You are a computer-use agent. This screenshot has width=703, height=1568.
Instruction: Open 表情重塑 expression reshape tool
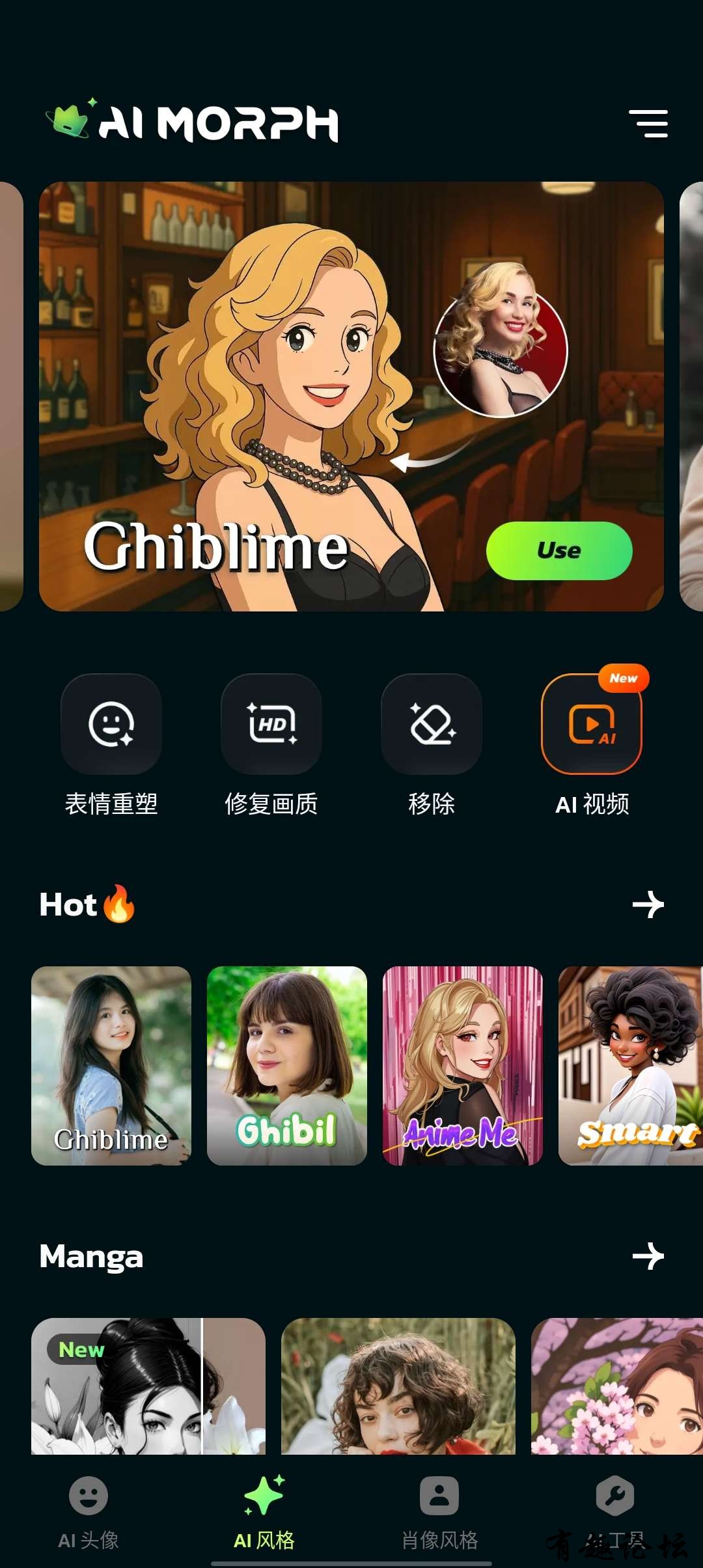[x=111, y=724]
